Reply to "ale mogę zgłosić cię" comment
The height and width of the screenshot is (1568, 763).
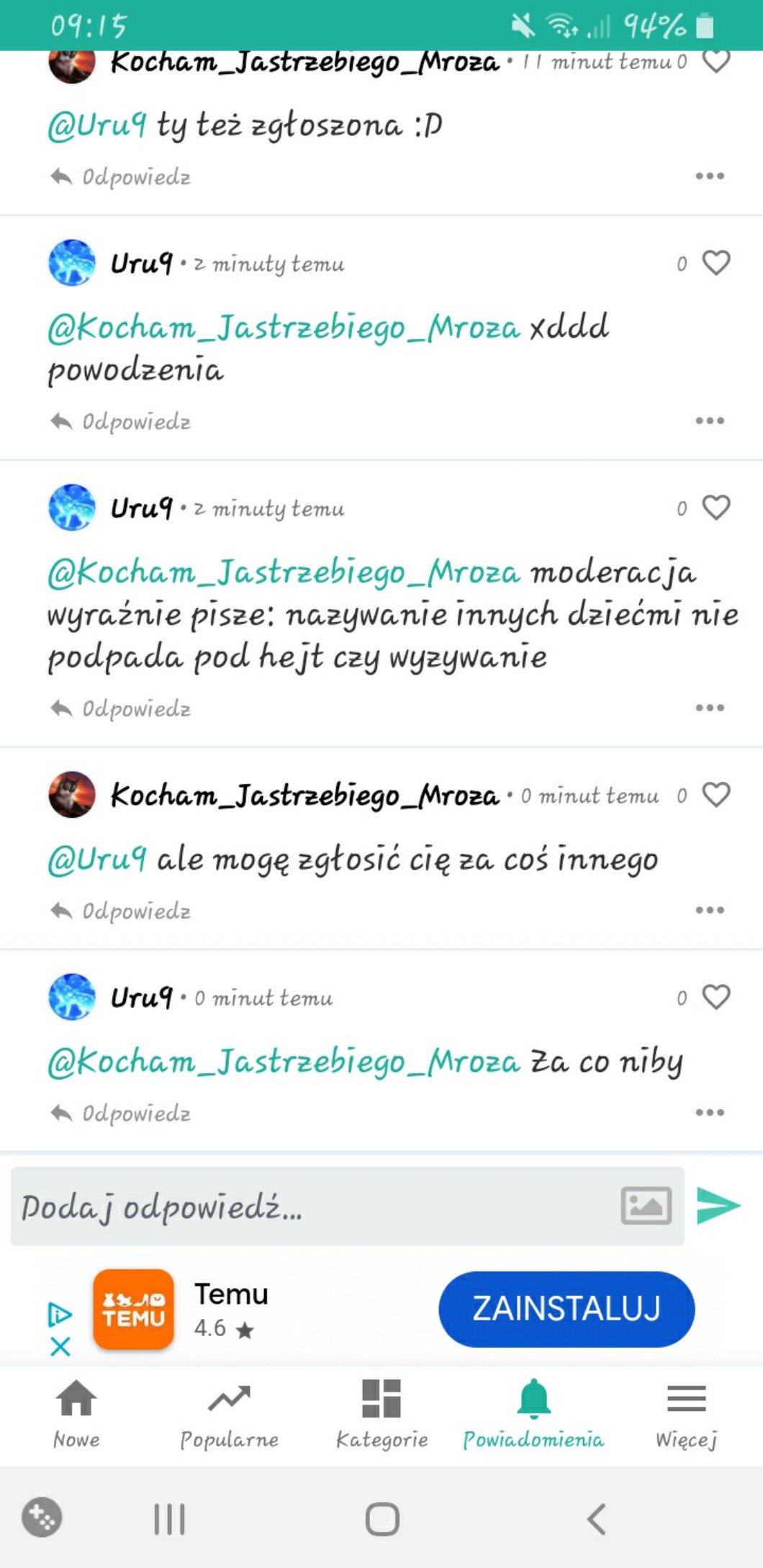[121, 911]
